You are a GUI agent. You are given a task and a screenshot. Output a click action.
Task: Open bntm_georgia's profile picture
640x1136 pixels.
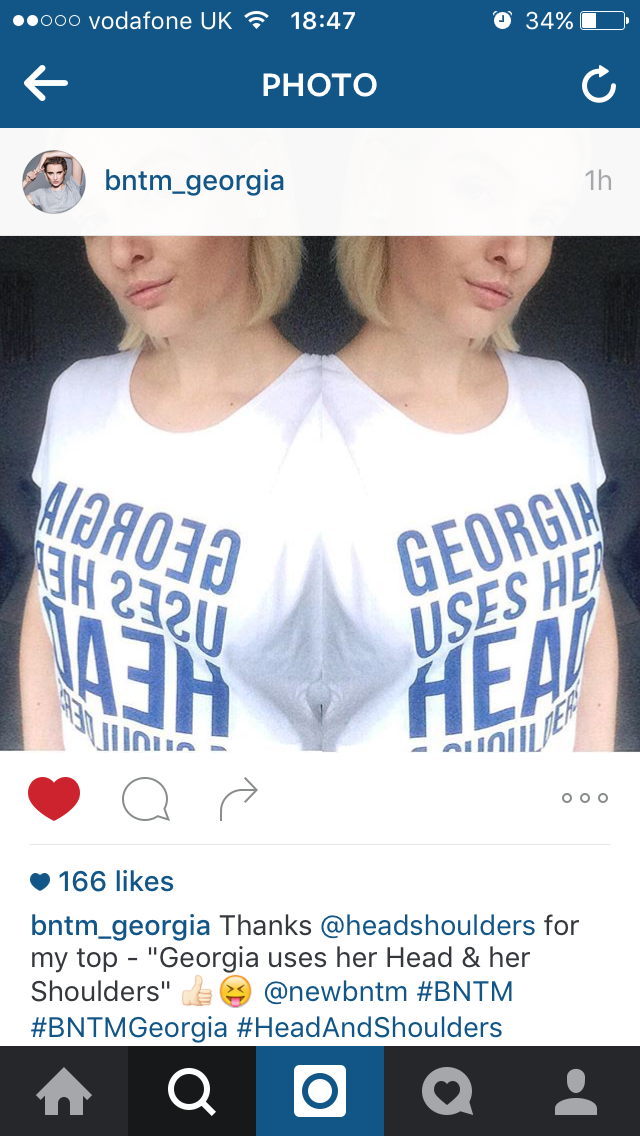(x=54, y=182)
